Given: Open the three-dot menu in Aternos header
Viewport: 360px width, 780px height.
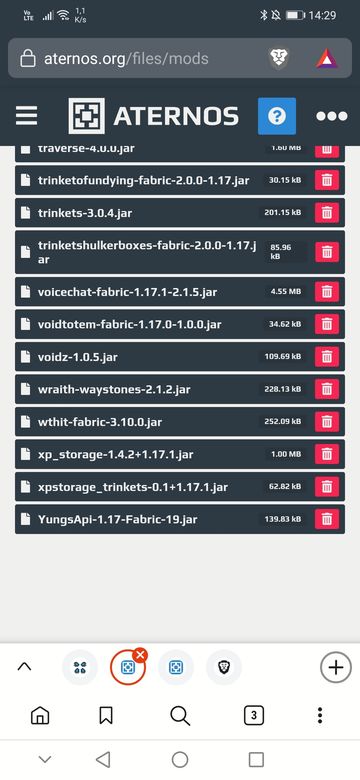Looking at the screenshot, I should [332, 116].
